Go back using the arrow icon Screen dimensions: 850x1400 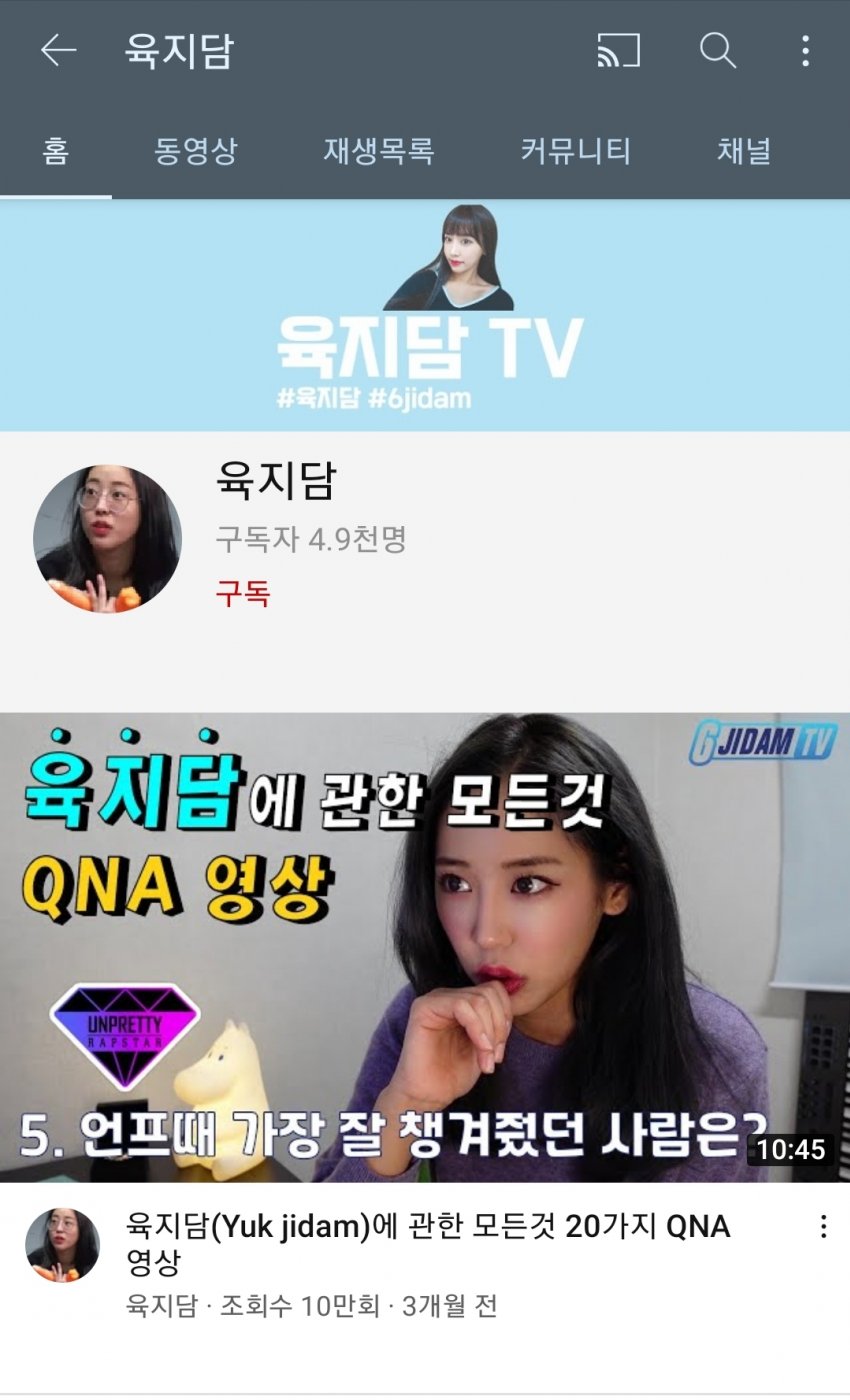pyautogui.click(x=58, y=50)
